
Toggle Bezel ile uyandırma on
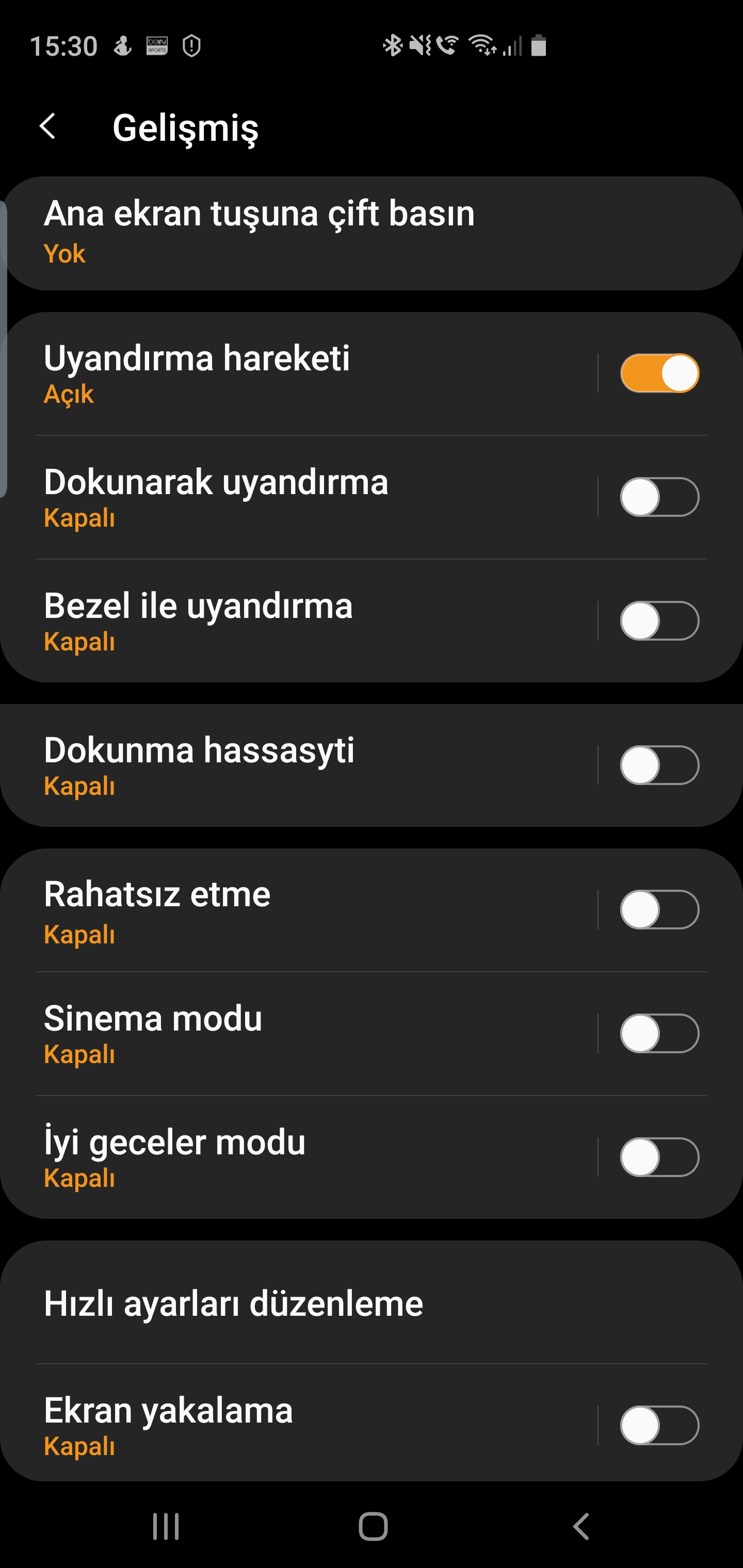click(659, 621)
